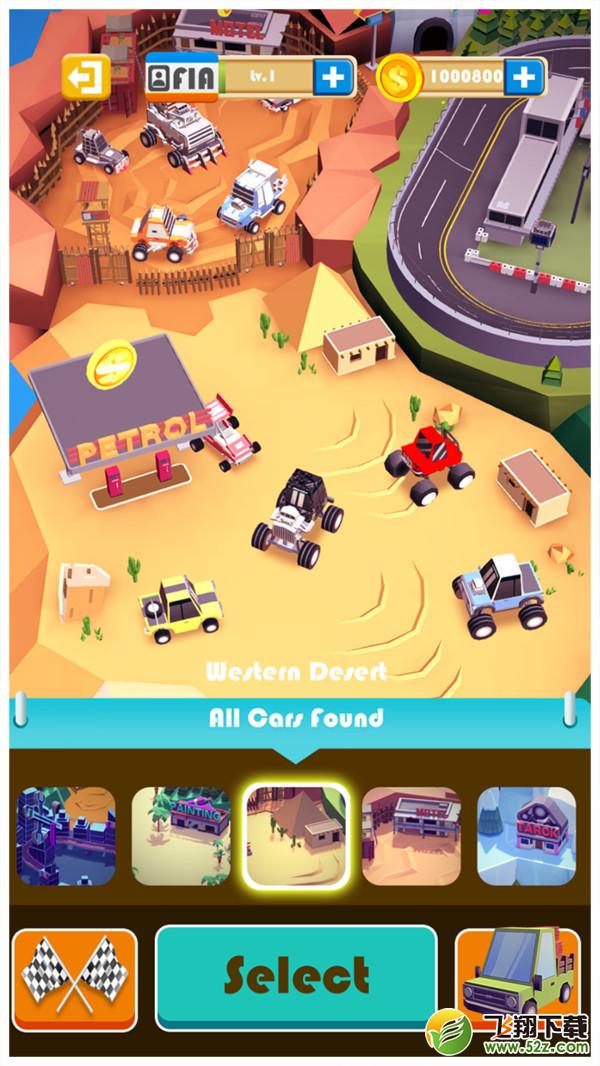Tap the plus button beside the level bar

(x=333, y=78)
